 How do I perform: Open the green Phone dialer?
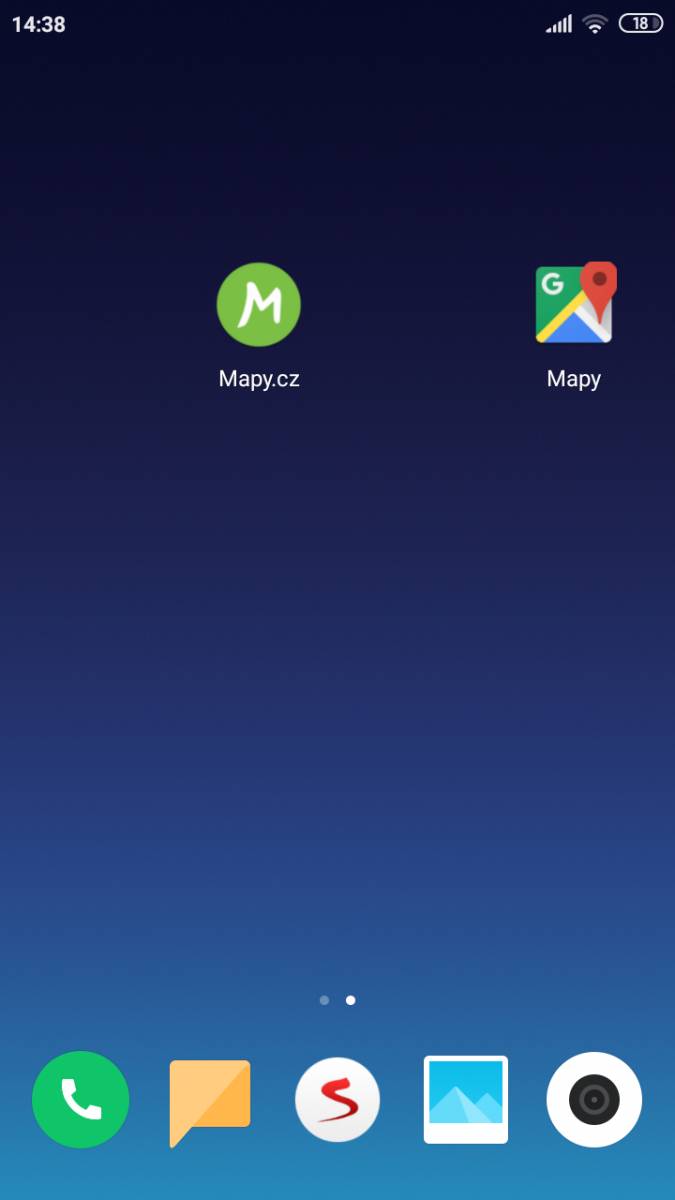point(81,1100)
